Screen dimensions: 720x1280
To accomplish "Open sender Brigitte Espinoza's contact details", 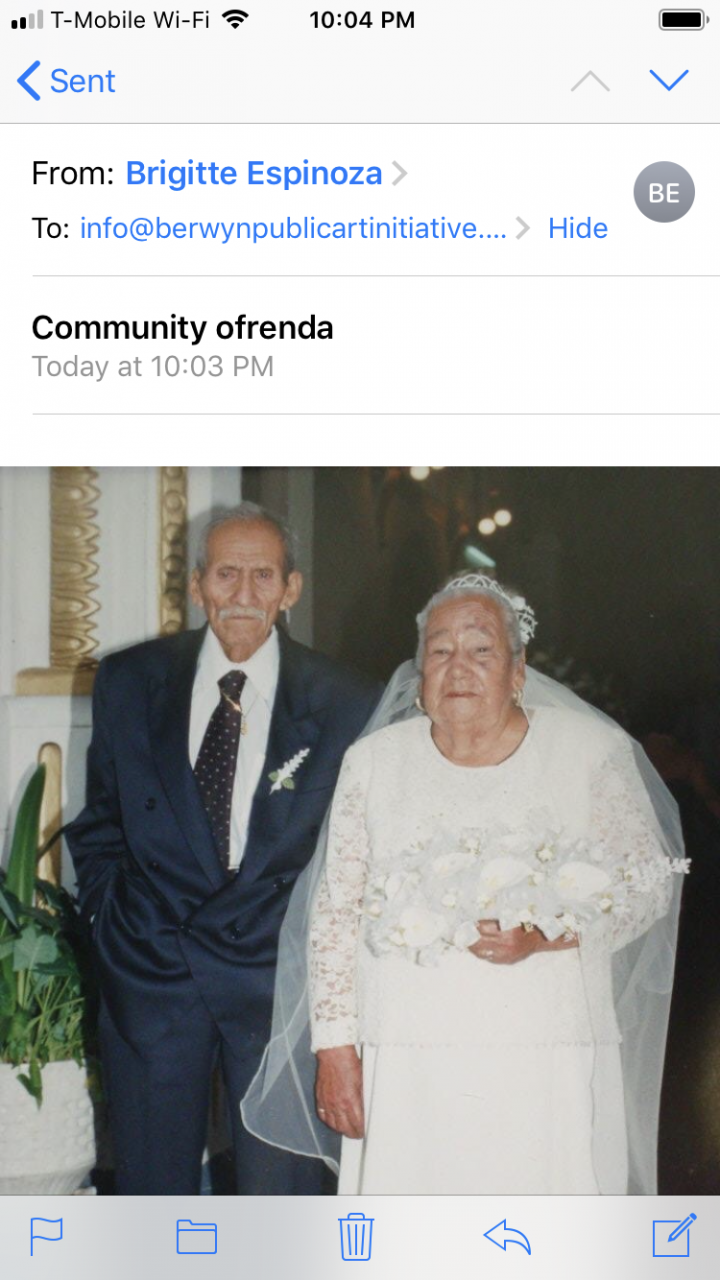I will (253, 174).
